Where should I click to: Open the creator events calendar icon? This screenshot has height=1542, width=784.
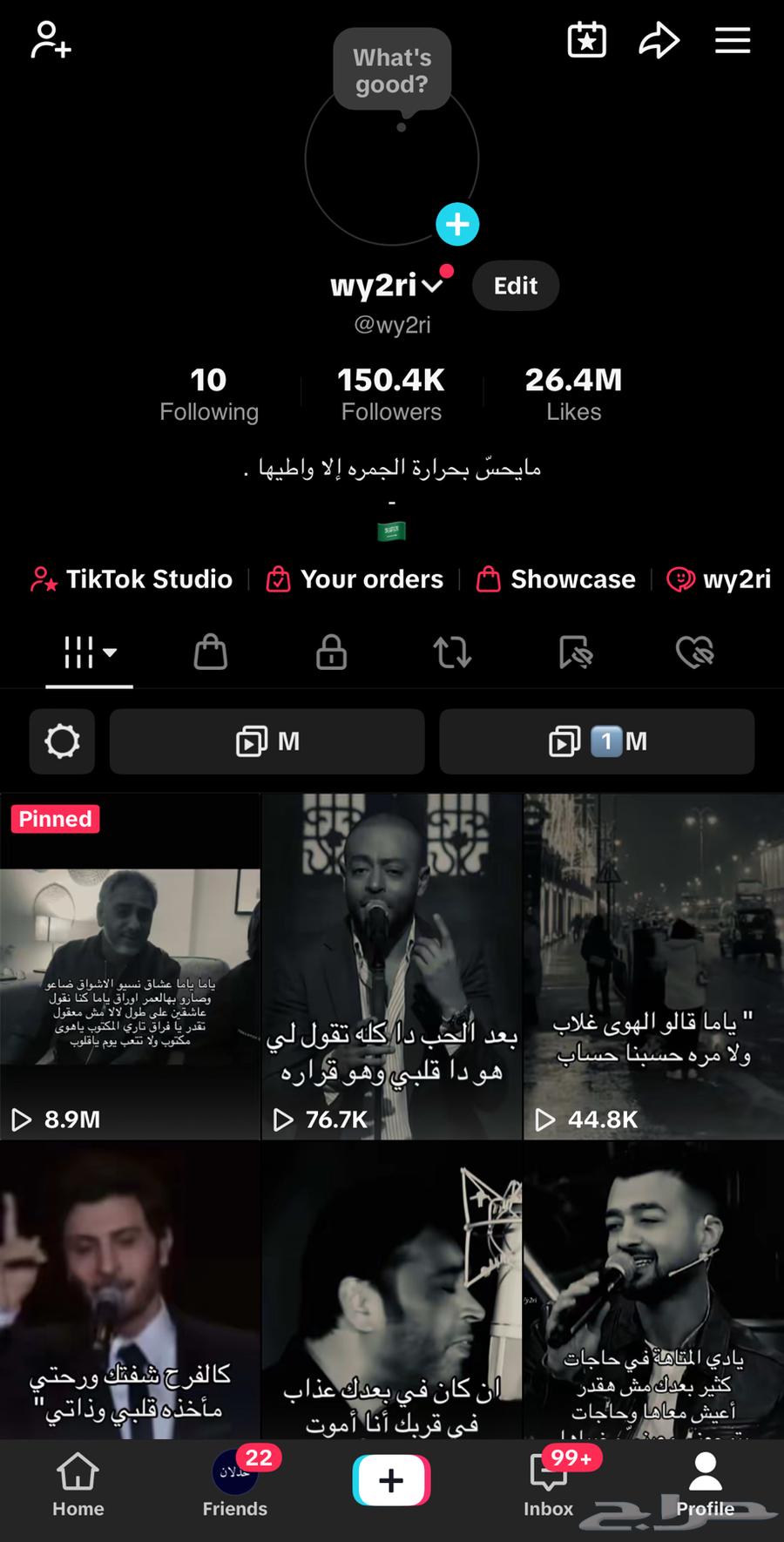[x=586, y=40]
